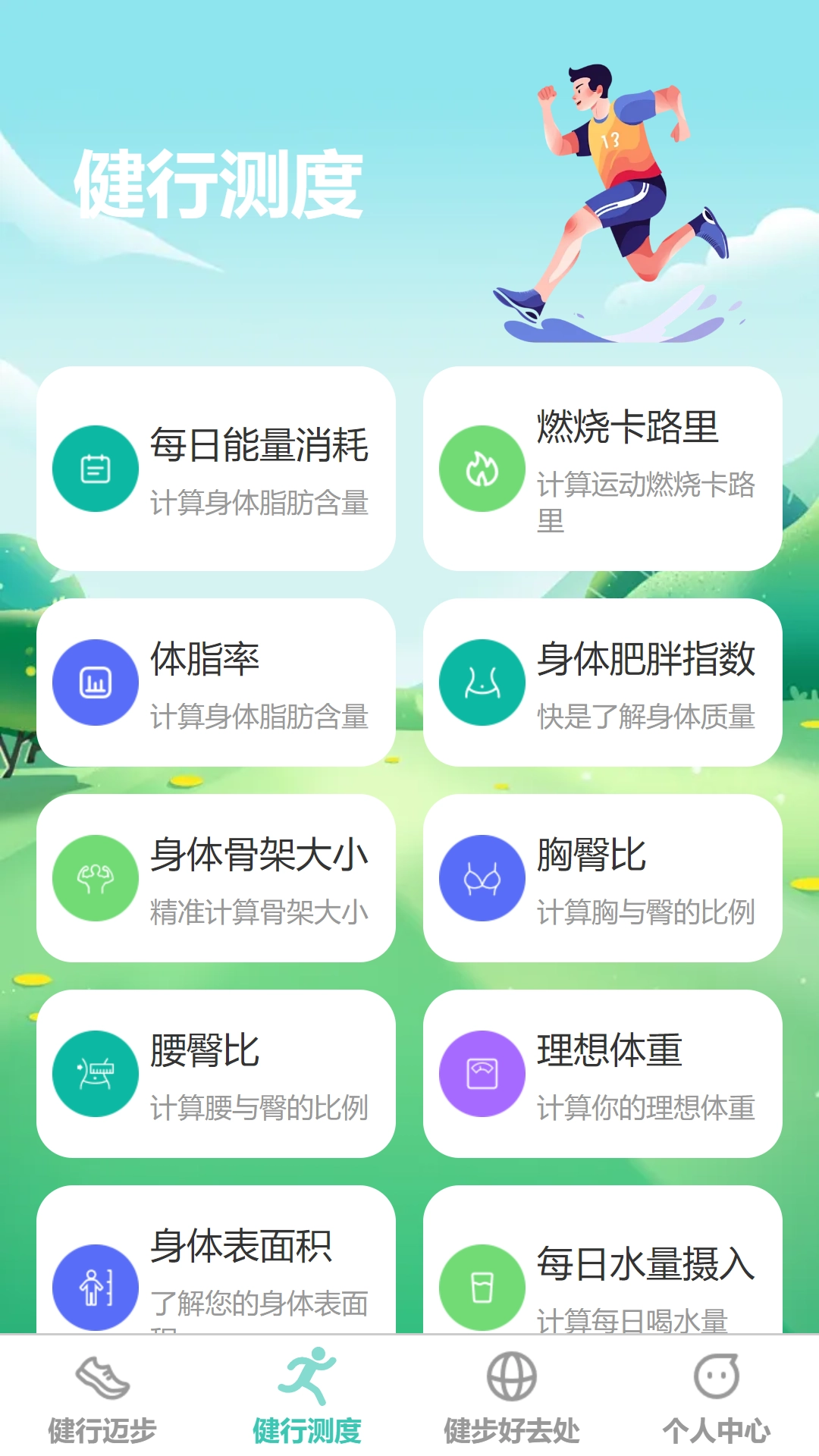The height and width of the screenshot is (1456, 819).
Task: Select the 腰臀比 tape measure icon
Action: pyautogui.click(x=94, y=1073)
